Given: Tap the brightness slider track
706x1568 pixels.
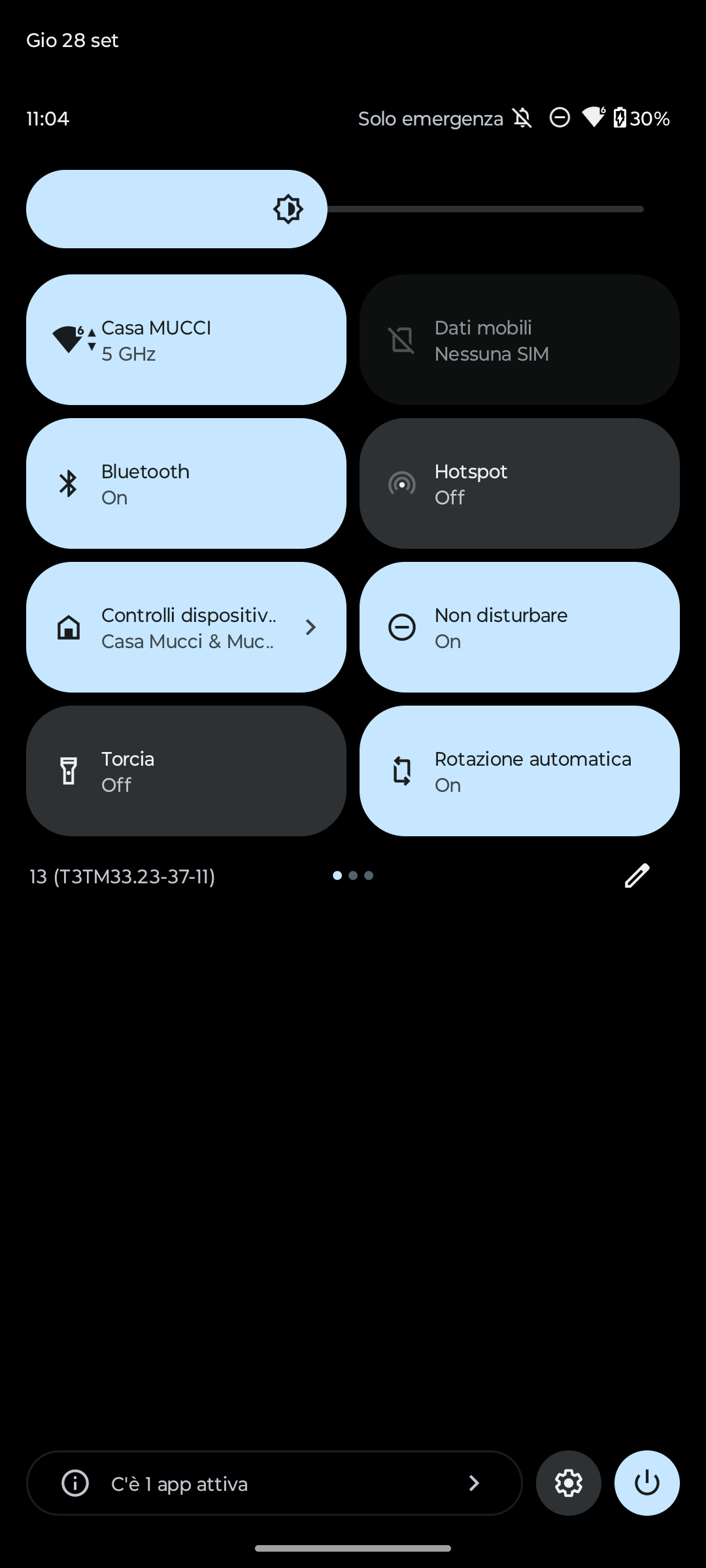Looking at the screenshot, I should click(484, 209).
